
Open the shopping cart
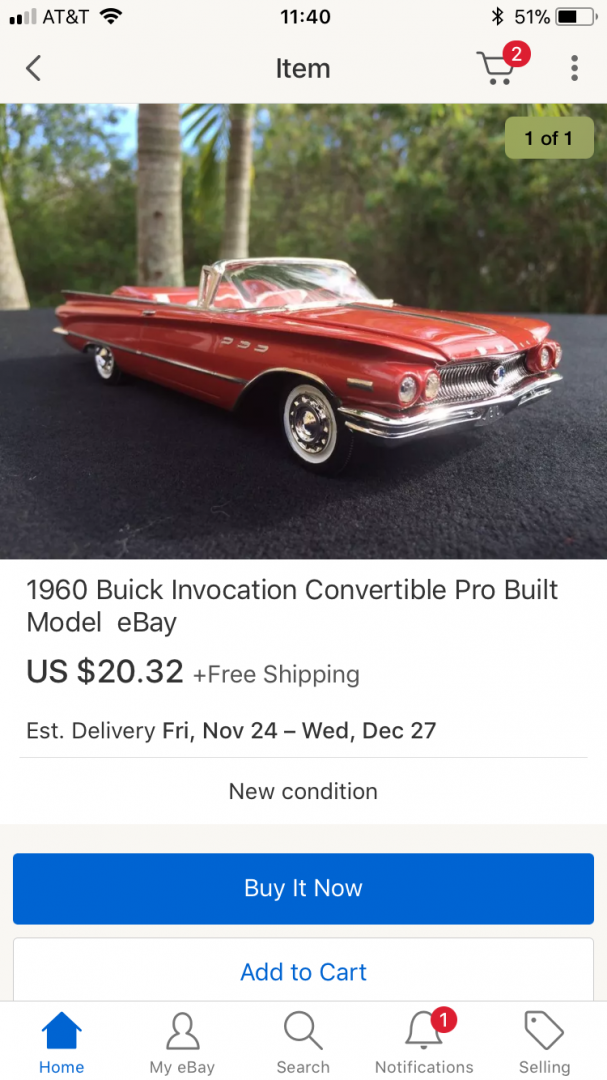(497, 68)
